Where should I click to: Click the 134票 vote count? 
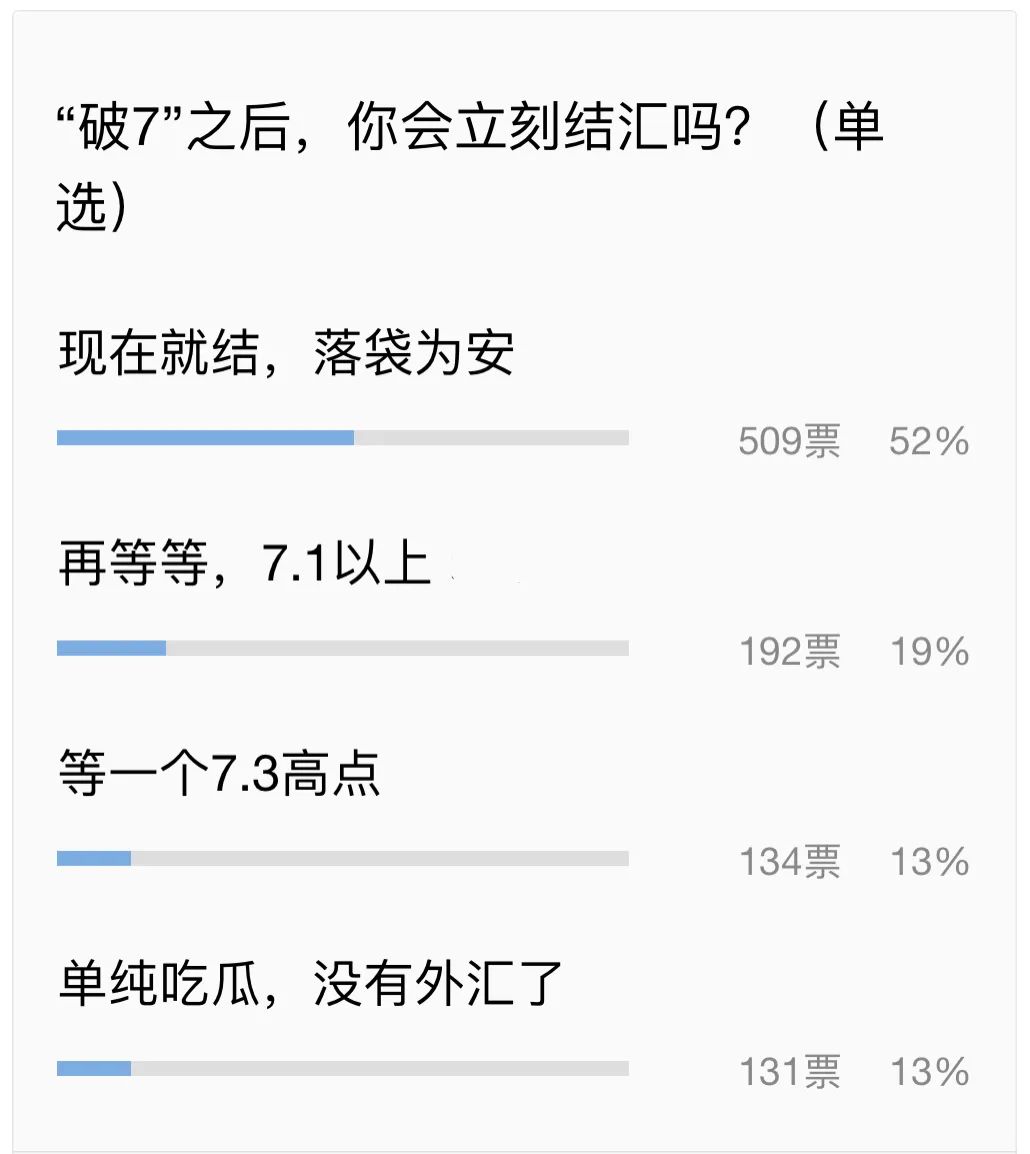point(791,860)
